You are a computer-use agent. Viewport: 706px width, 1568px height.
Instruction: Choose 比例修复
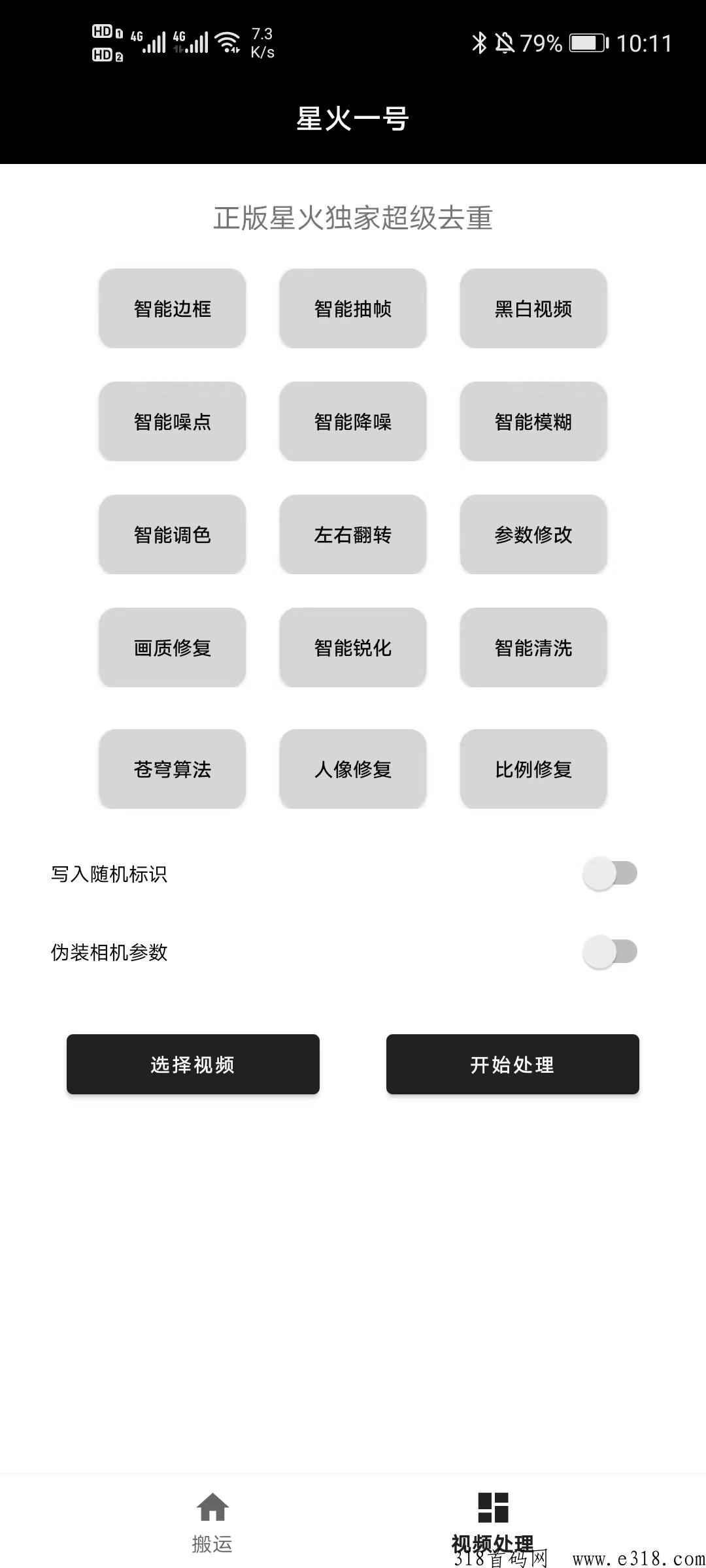coord(533,769)
